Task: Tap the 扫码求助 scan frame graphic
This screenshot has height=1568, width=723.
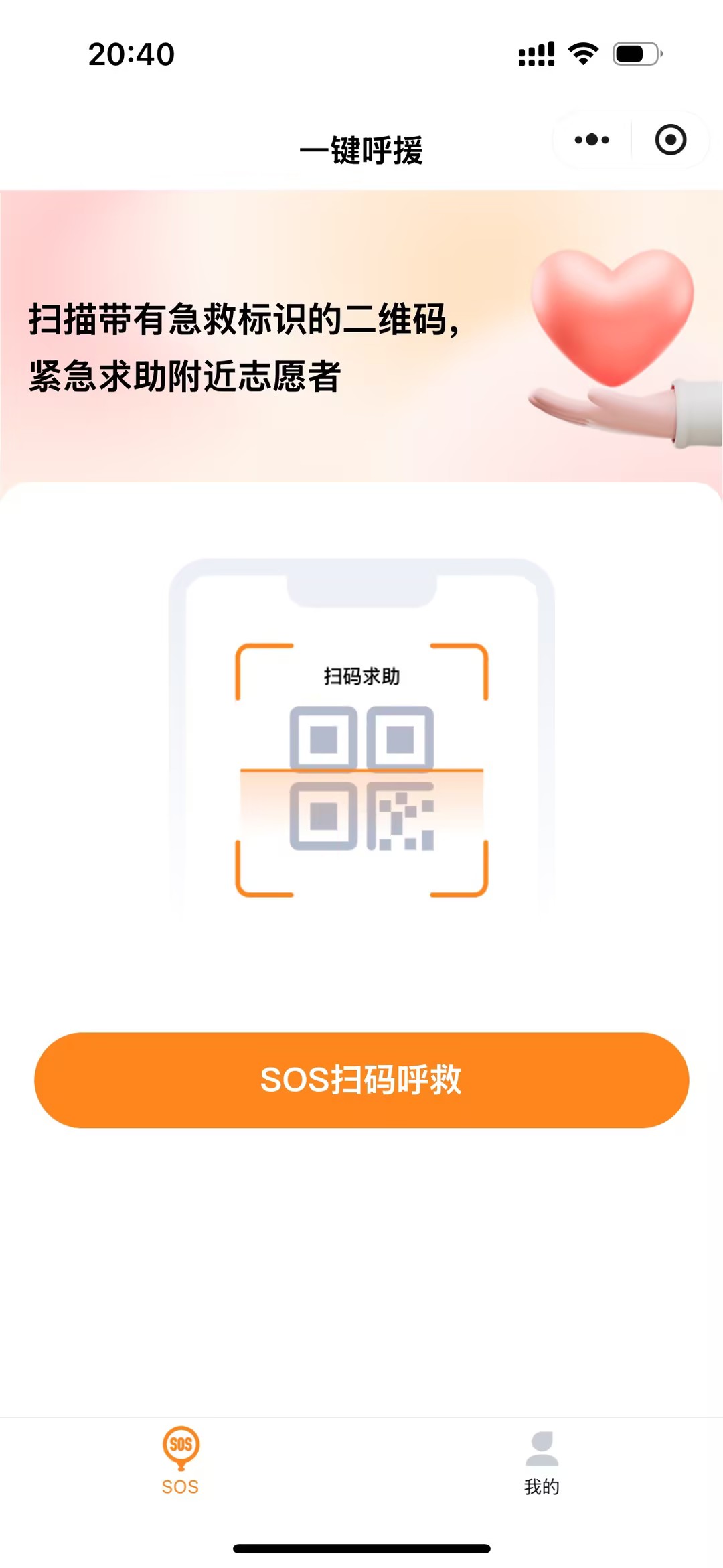Action: tap(361, 676)
